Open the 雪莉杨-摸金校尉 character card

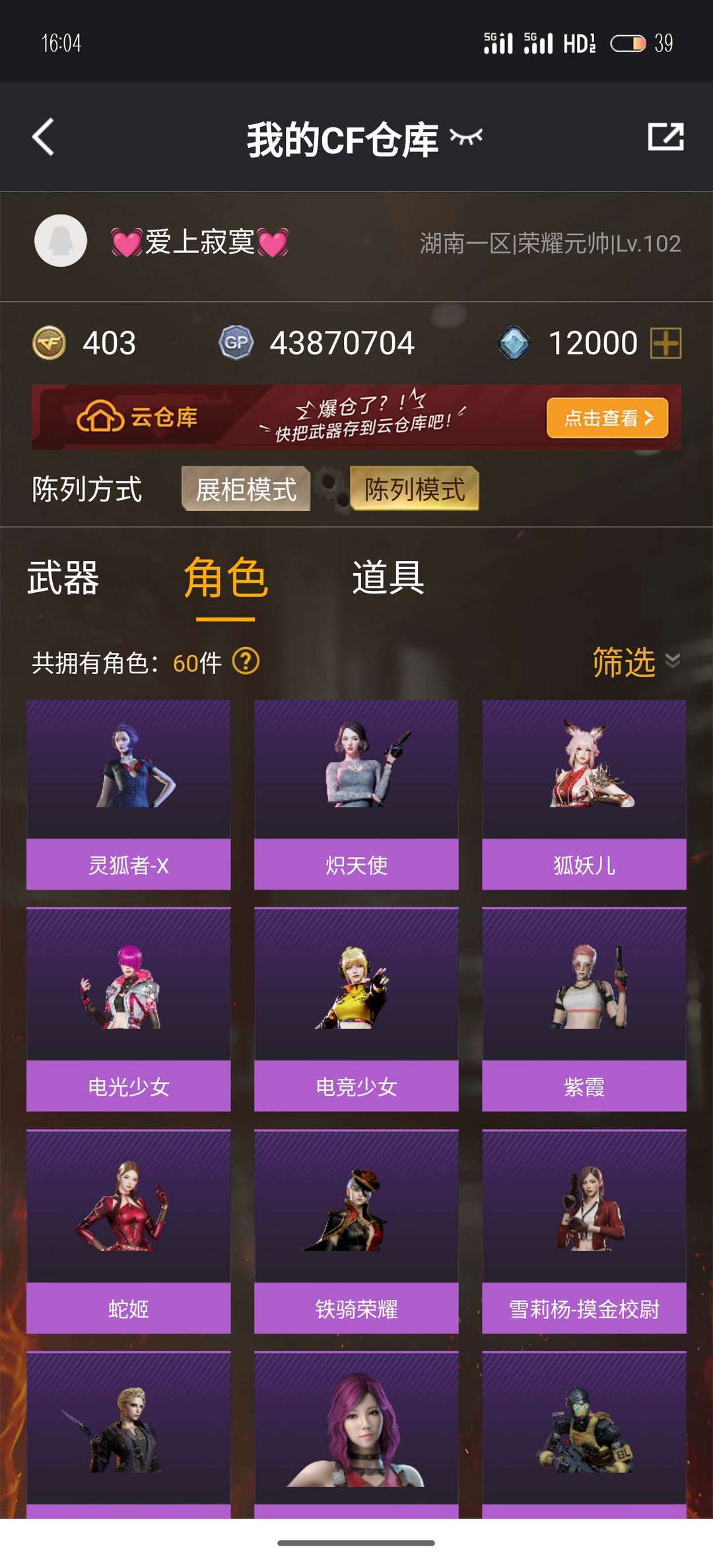coord(584,1231)
